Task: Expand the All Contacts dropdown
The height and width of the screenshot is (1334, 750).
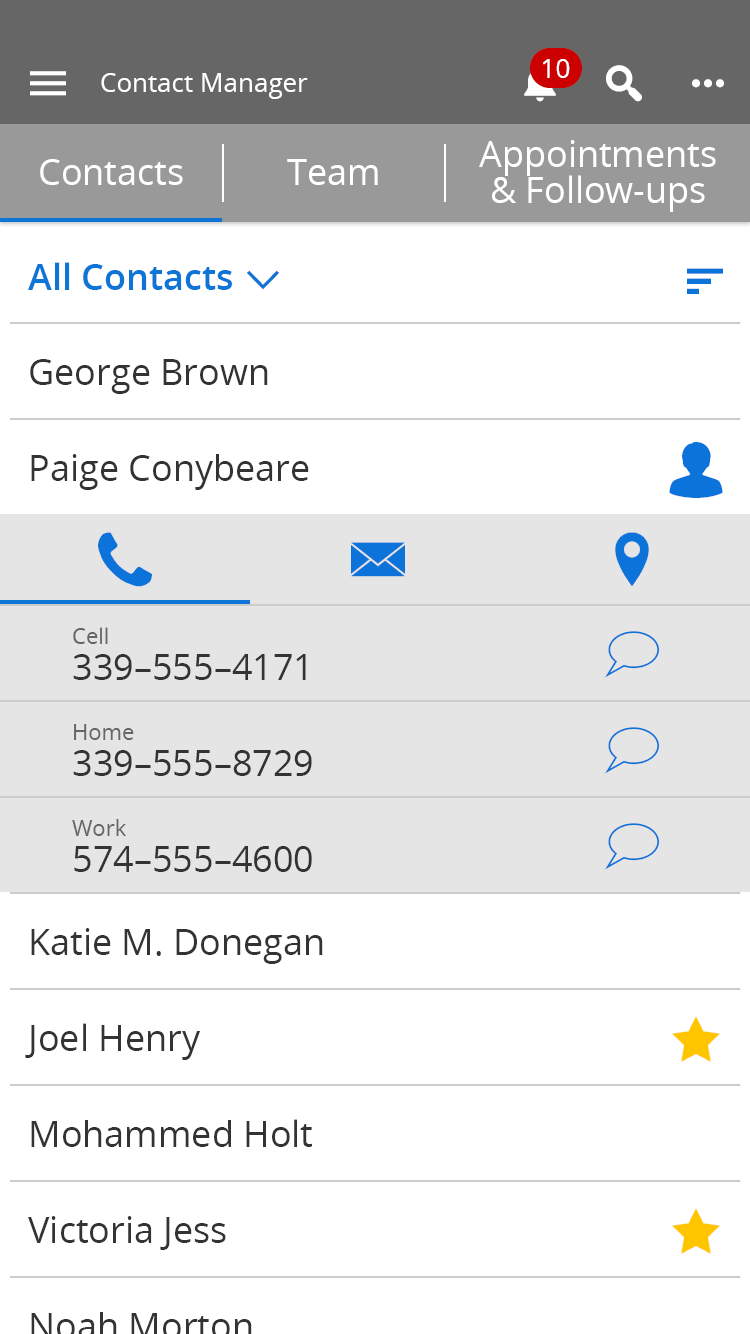Action: [154, 277]
